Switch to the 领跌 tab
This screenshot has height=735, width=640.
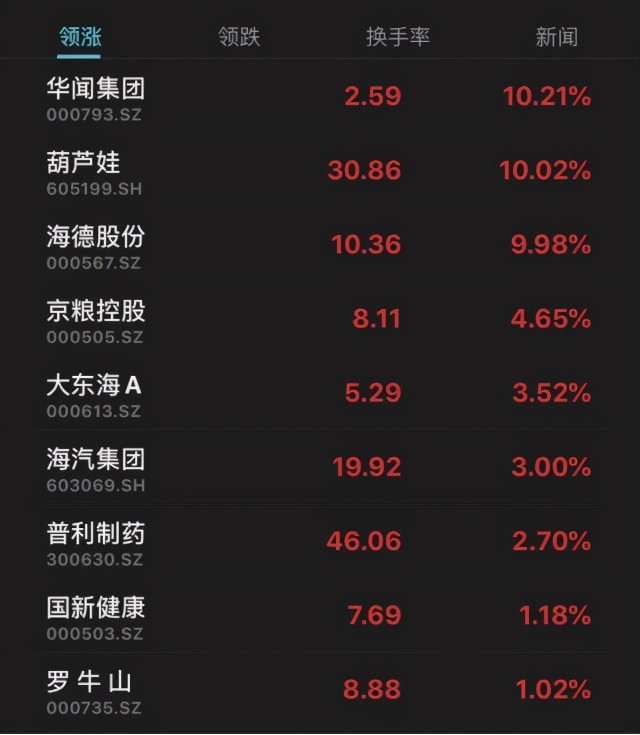pos(239,37)
